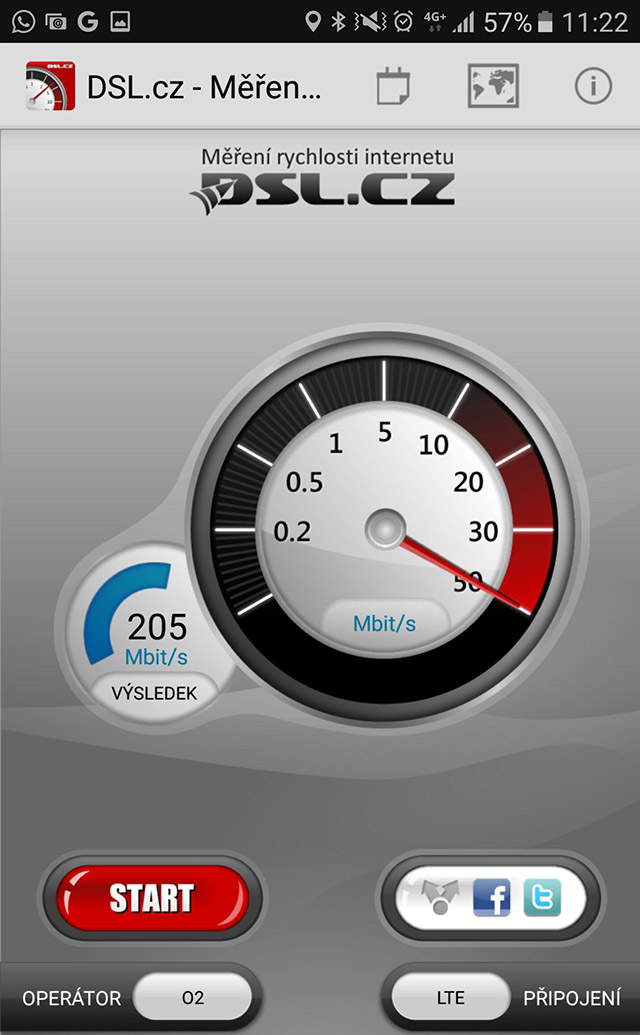Tap the O2 operator button
640x1035 pixels.
coord(192,997)
